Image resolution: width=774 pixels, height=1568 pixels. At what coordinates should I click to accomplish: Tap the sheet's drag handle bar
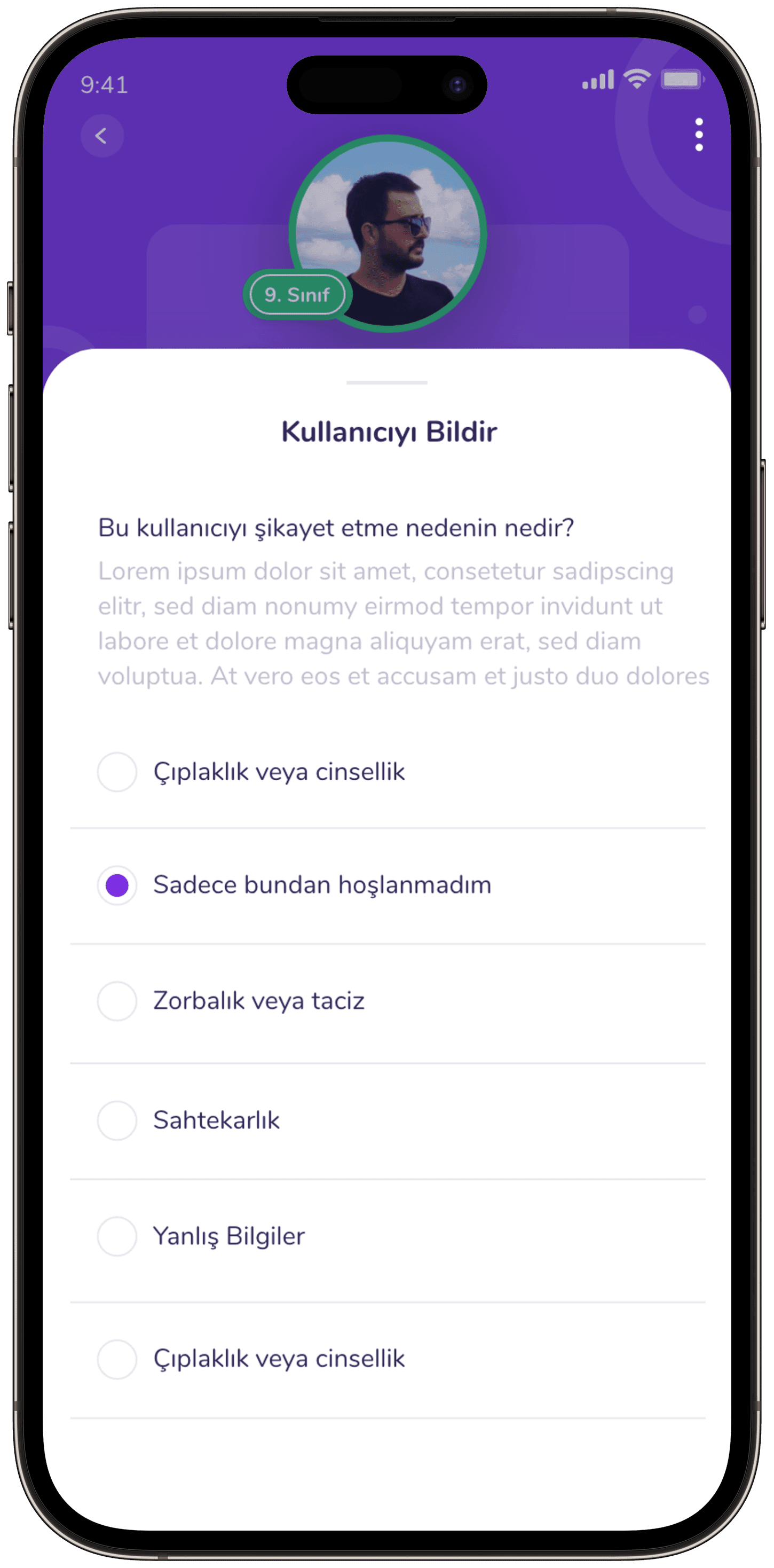[387, 382]
